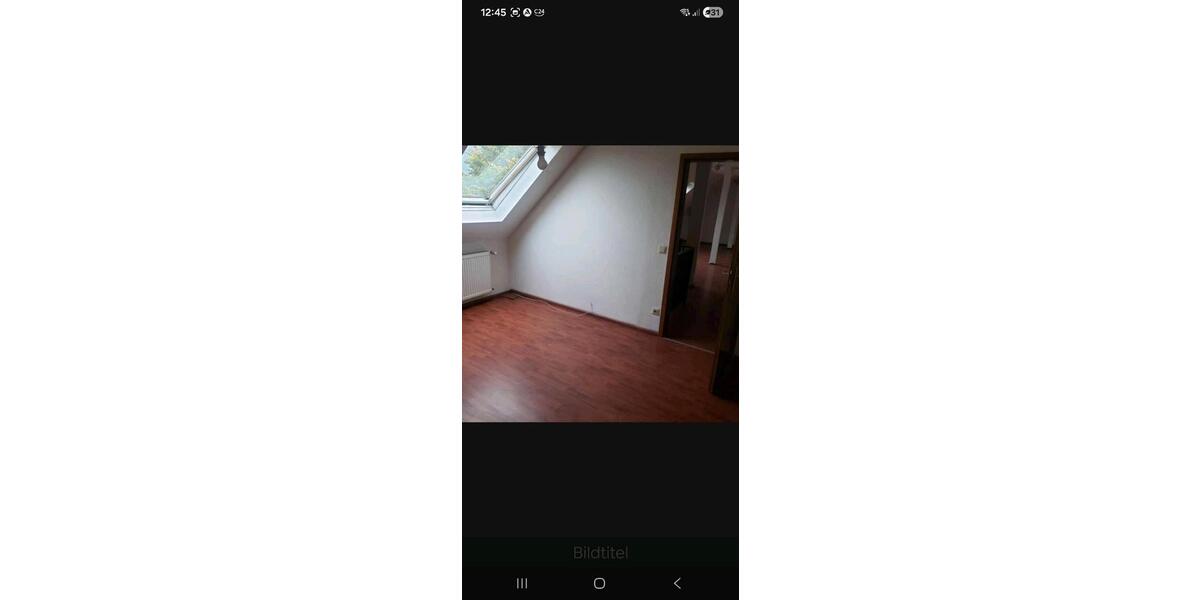Go back with the navigation arrow
This screenshot has height=600, width=1200.
pyautogui.click(x=677, y=583)
